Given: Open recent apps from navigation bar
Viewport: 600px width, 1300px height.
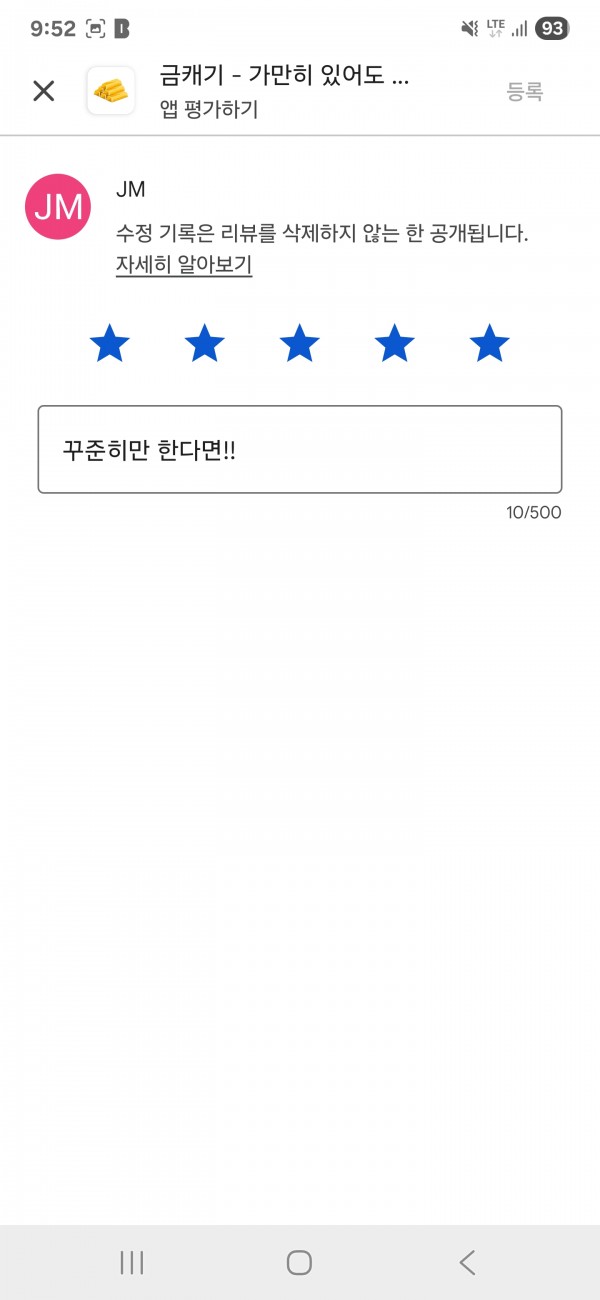Looking at the screenshot, I should click(x=132, y=1262).
